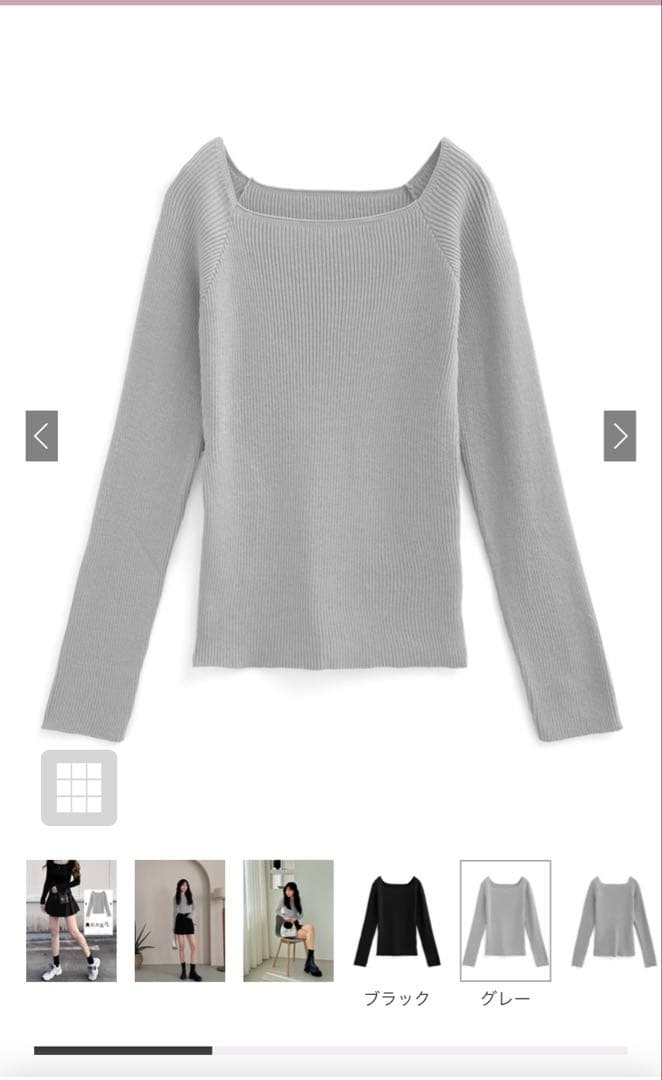View the gray sweater back-view thumbnail
Image resolution: width=662 pixels, height=1080 pixels.
pyautogui.click(x=613, y=921)
